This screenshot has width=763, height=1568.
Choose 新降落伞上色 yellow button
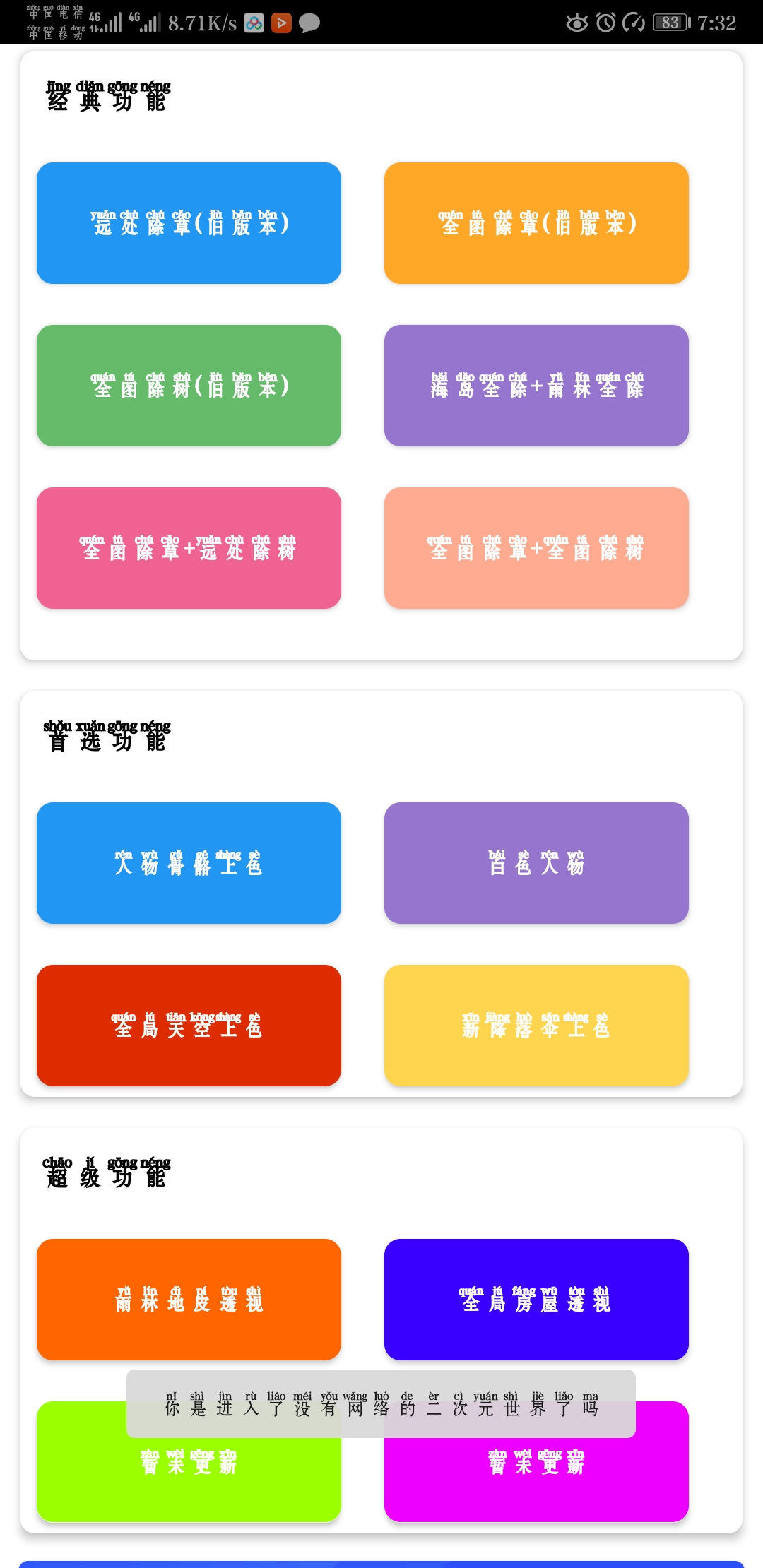click(x=536, y=1026)
